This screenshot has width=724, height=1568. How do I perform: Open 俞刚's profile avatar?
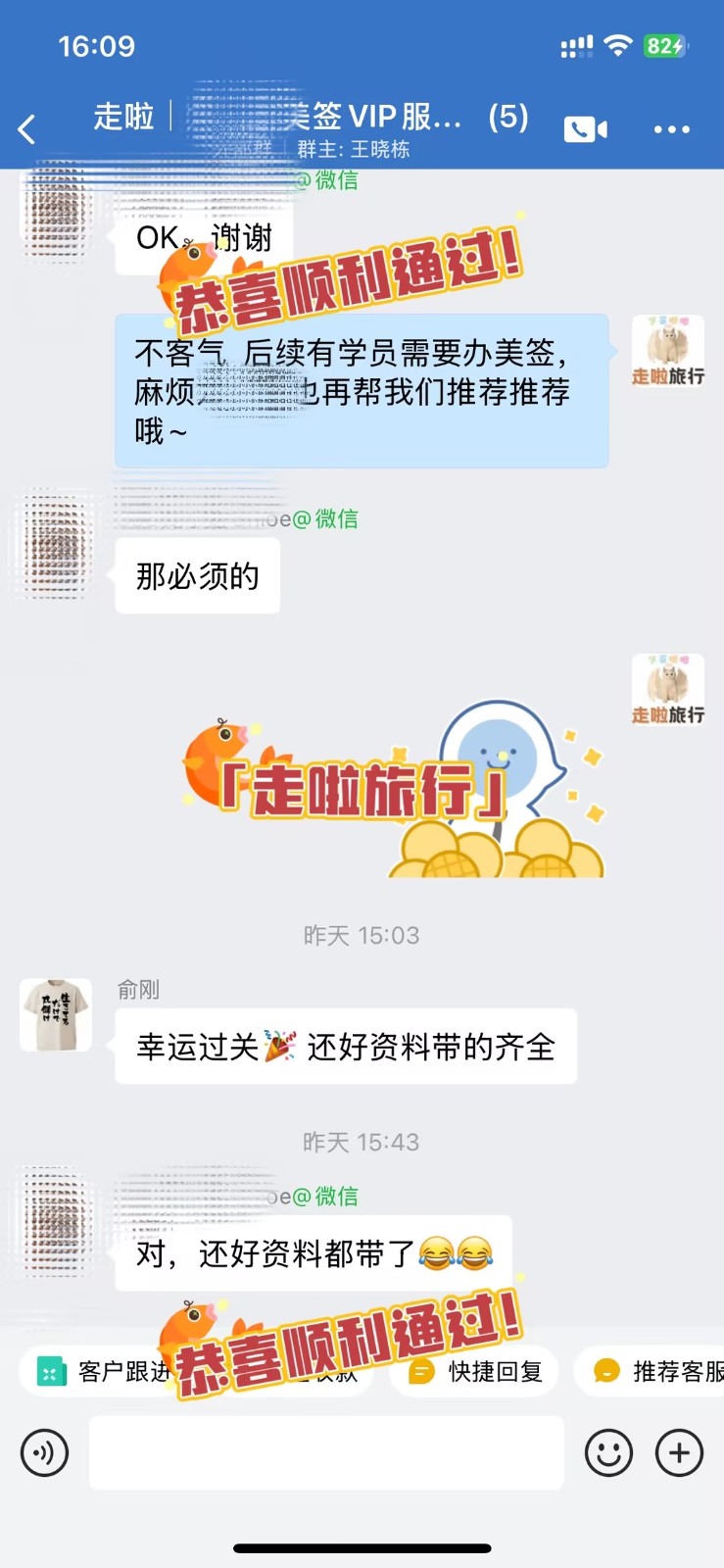point(56,1015)
